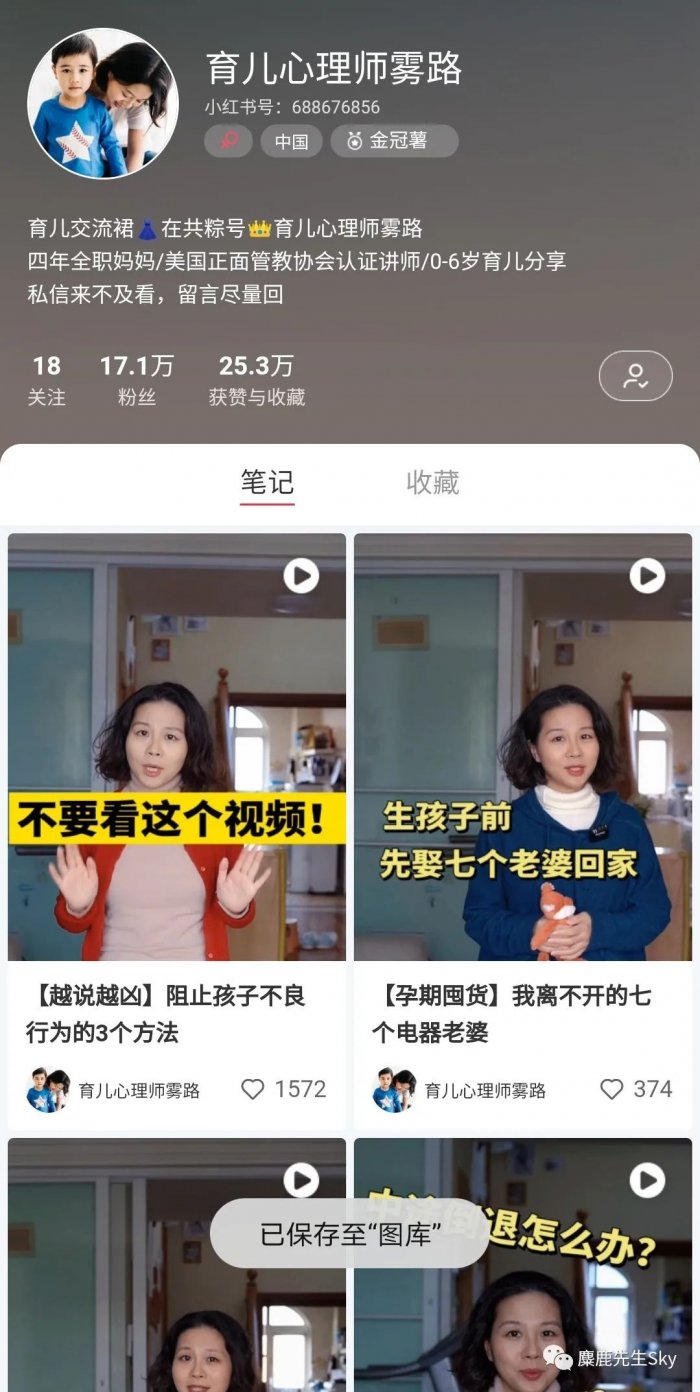Switch to the 笔记 tab
Image resolution: width=700 pixels, height=1392 pixels.
(x=267, y=483)
